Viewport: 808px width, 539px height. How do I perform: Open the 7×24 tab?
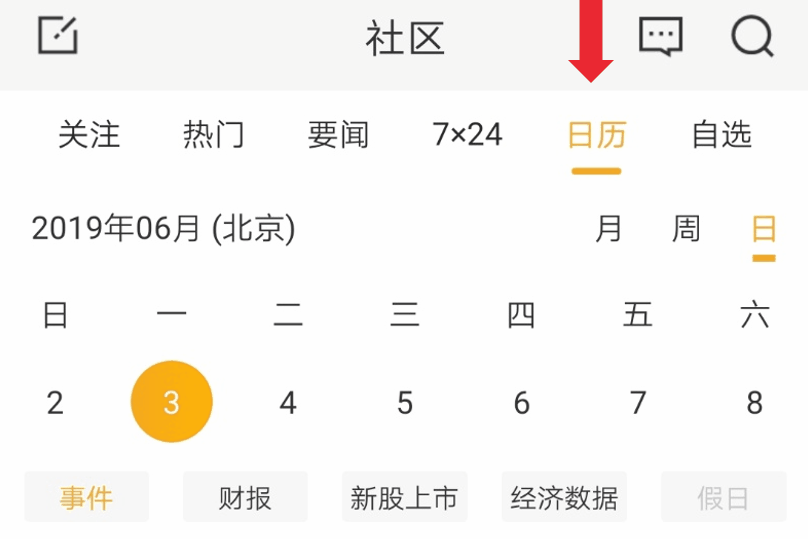click(467, 135)
